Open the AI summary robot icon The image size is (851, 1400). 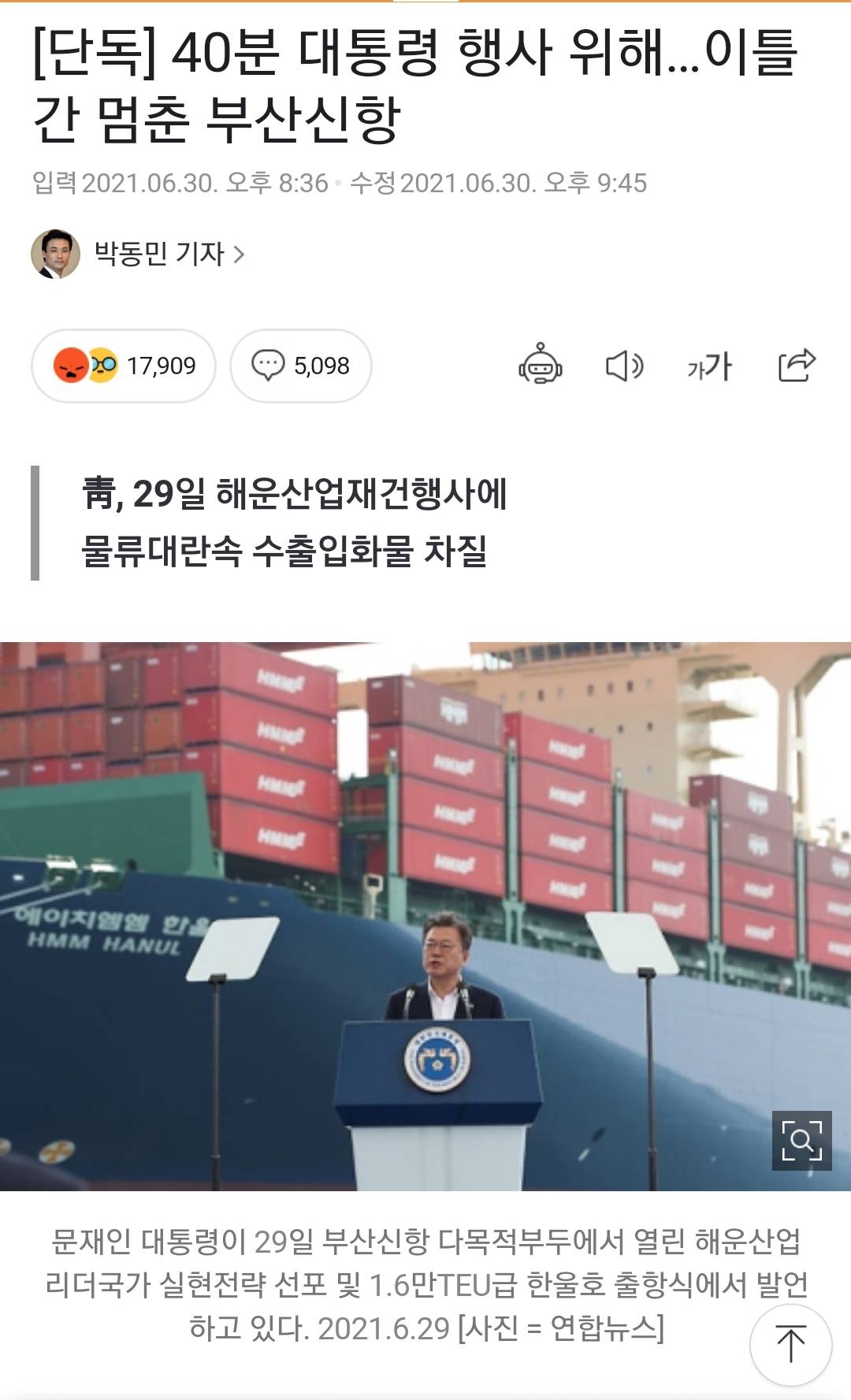[540, 366]
